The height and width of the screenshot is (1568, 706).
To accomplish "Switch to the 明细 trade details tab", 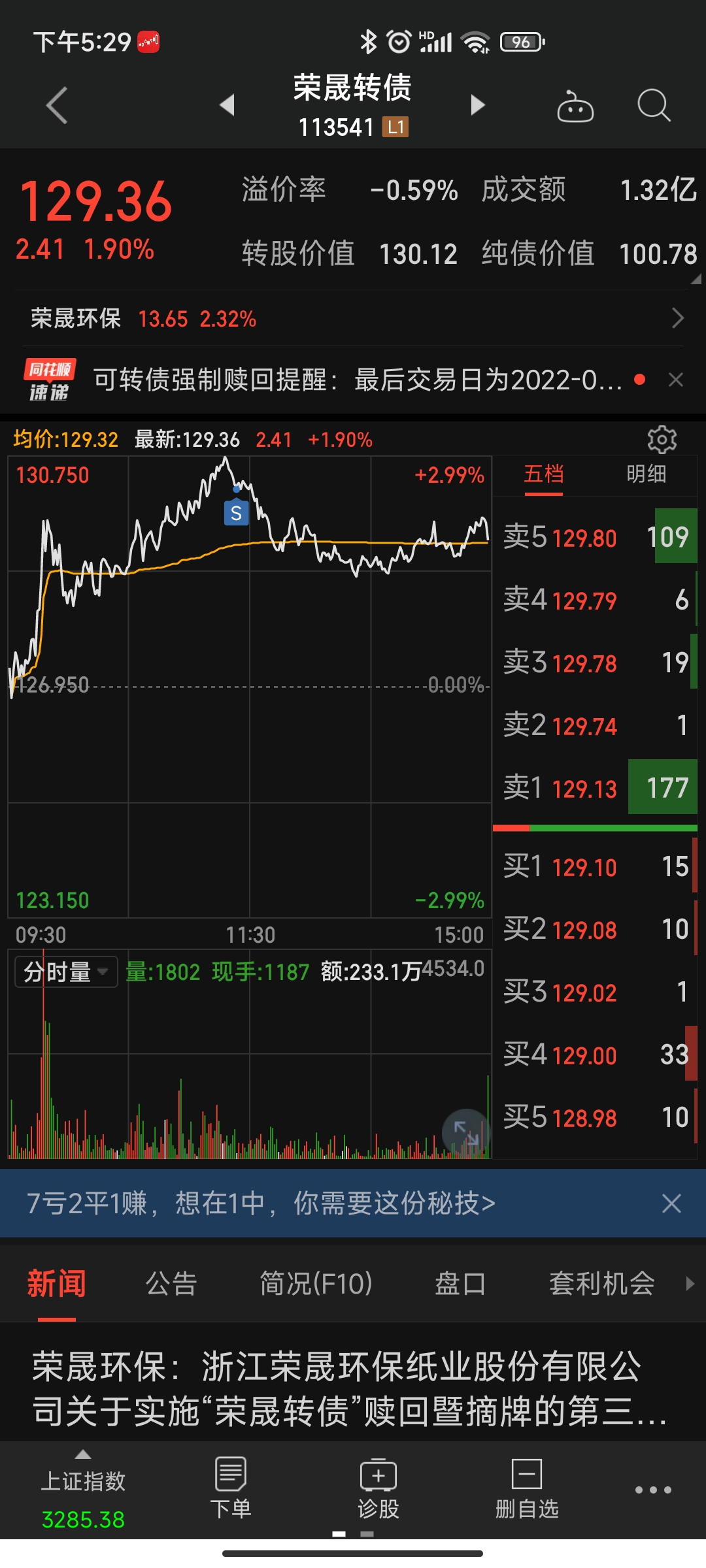I will 646,474.
